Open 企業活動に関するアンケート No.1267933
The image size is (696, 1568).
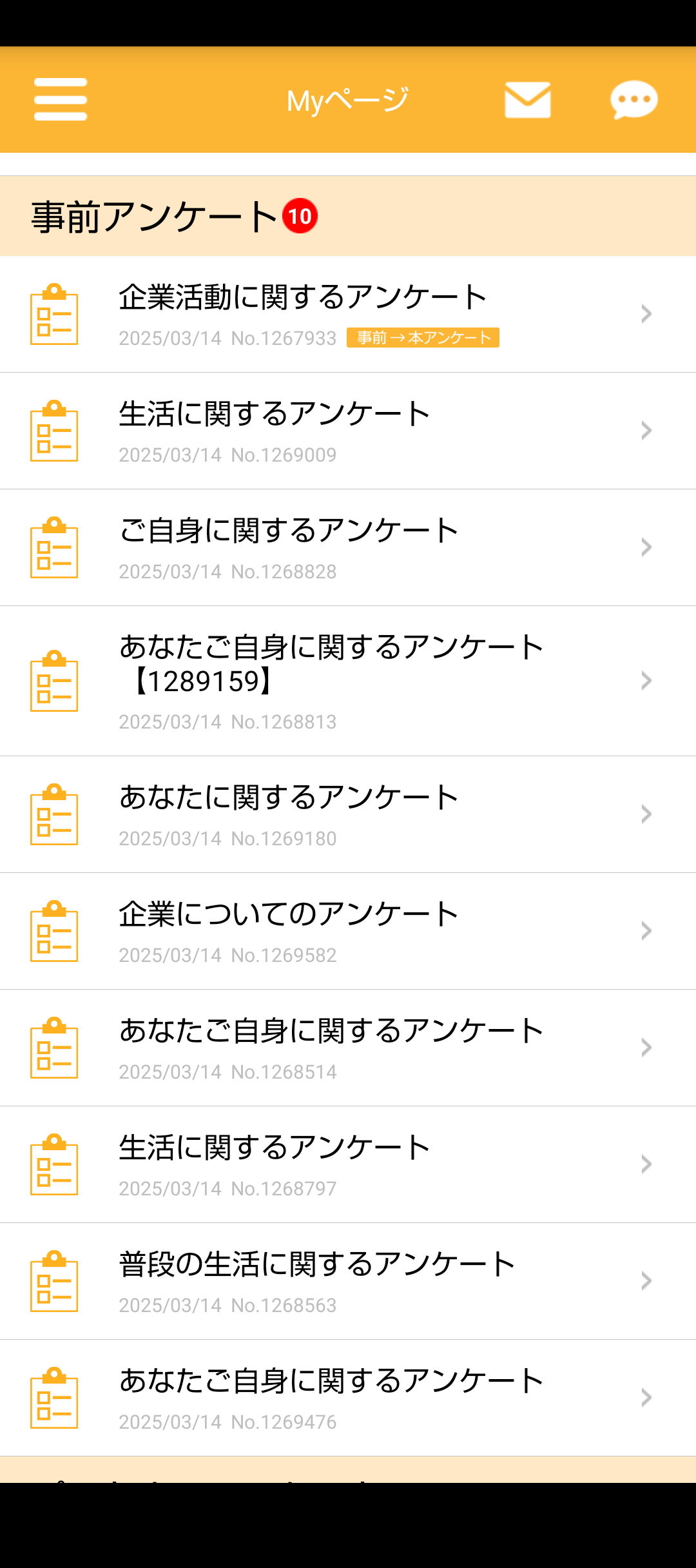(348, 314)
